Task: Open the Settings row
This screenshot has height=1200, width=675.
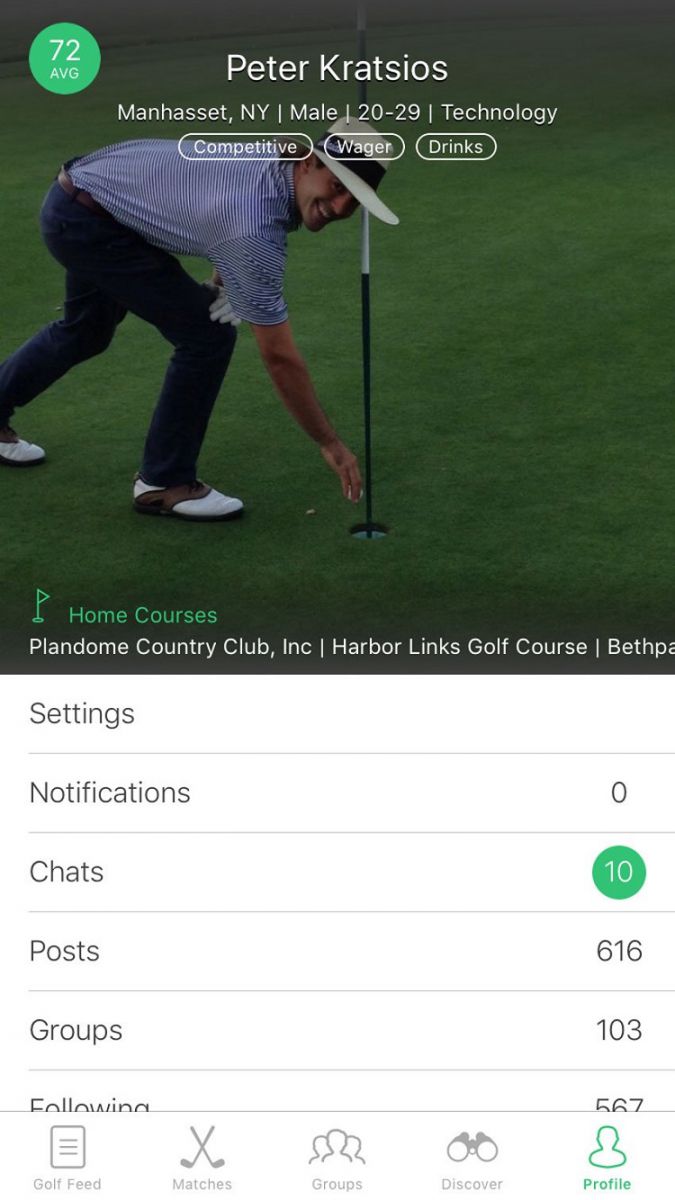Action: pos(337,714)
